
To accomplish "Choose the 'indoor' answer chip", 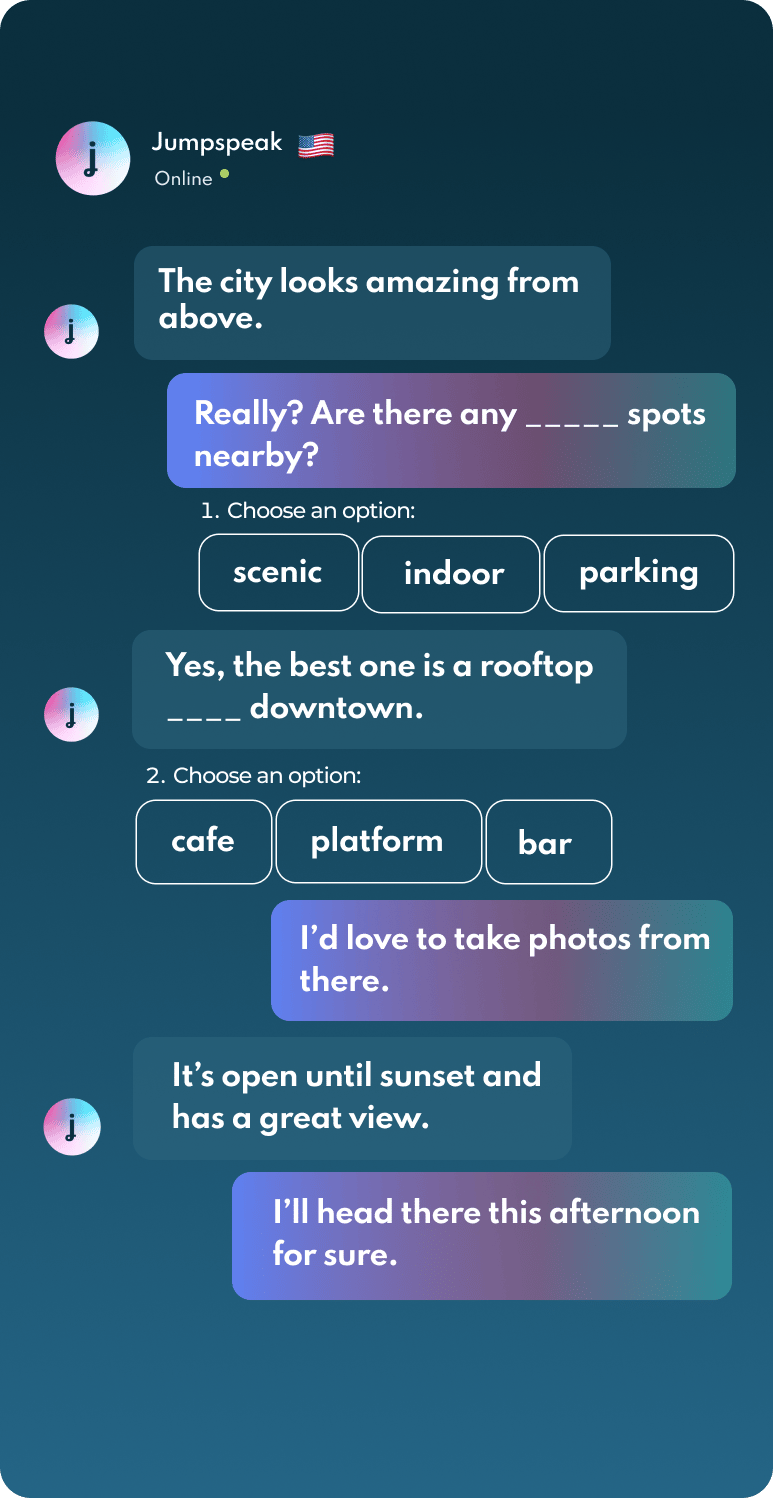I will 451,573.
